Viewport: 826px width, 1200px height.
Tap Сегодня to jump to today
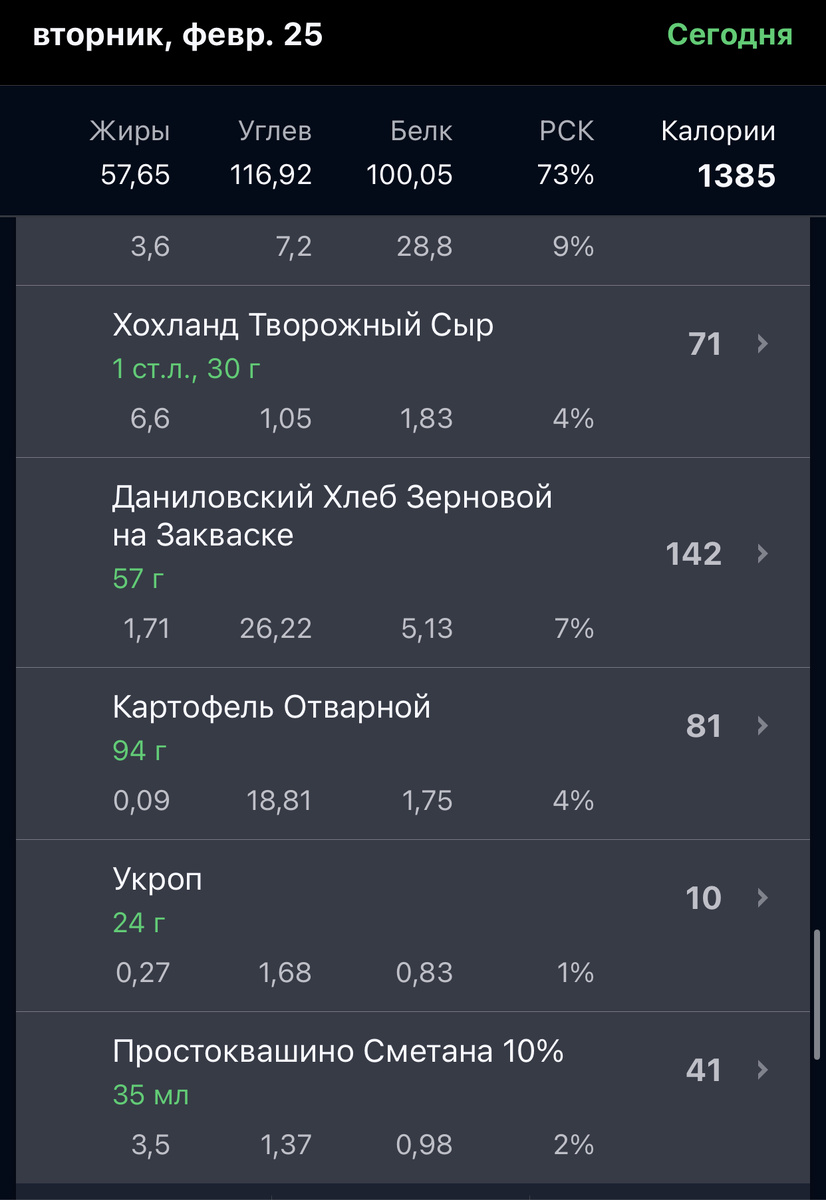pos(729,35)
